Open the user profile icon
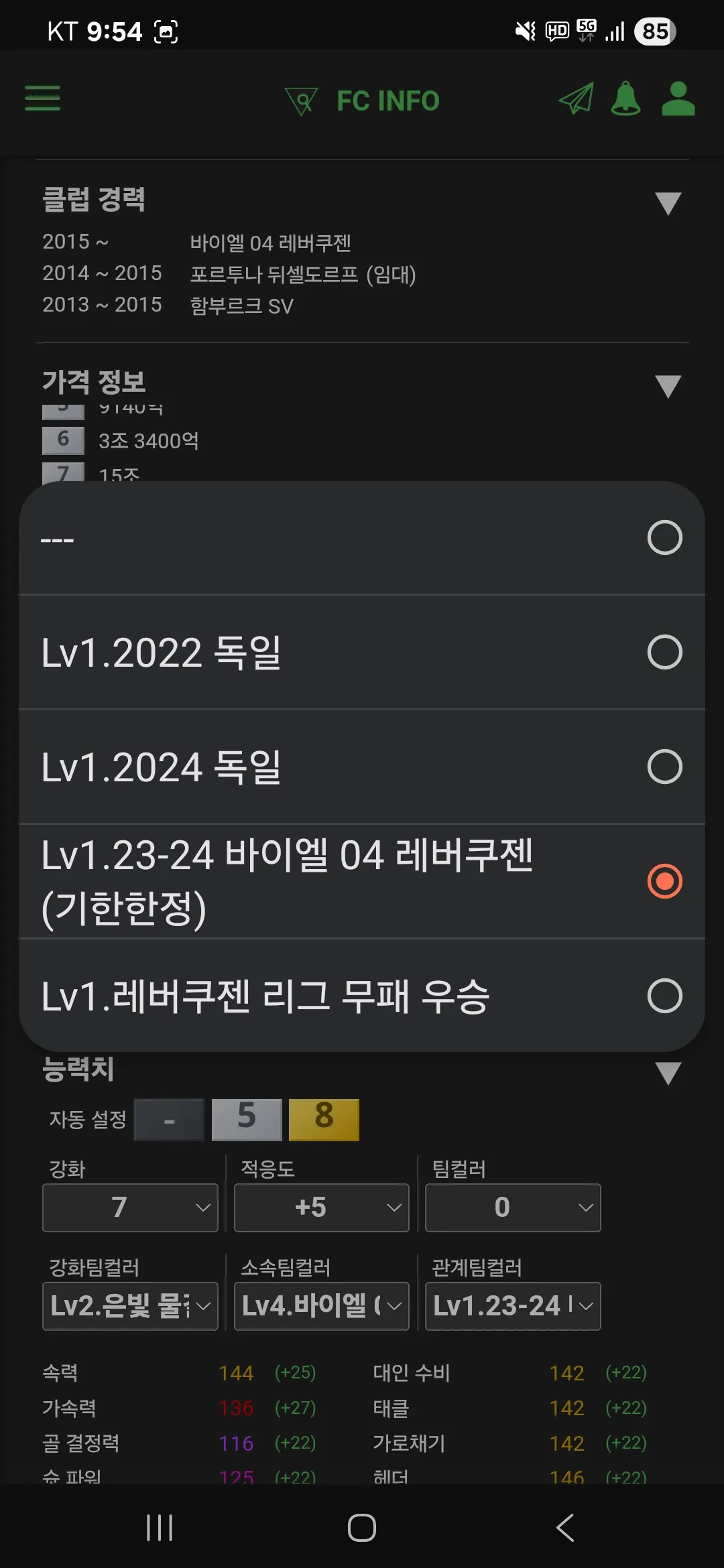 678,99
